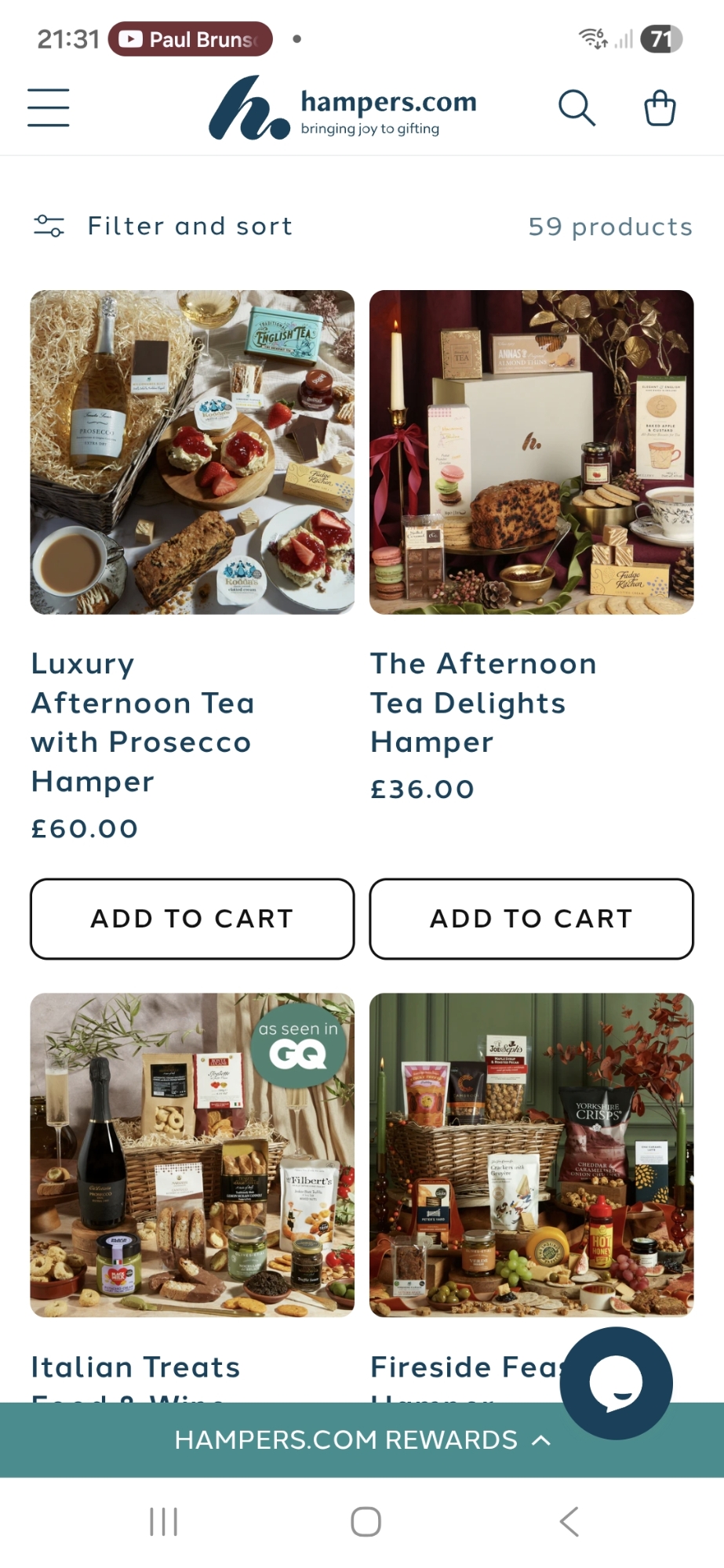This screenshot has height=1568, width=724.
Task: Expand the Hampers.com Rewards bar
Action: [362, 1440]
